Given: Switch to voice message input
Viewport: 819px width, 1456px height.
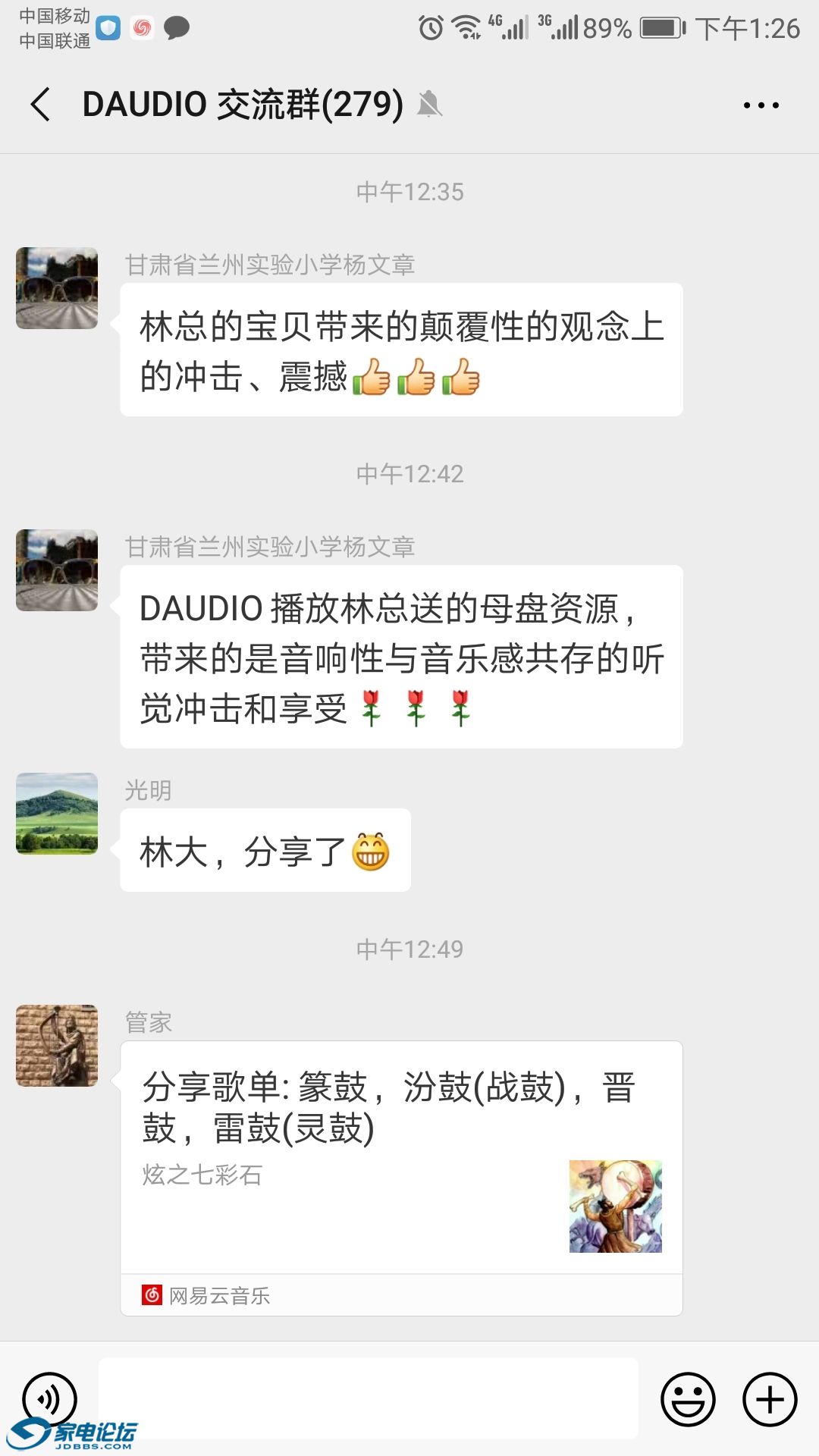Looking at the screenshot, I should pos(50,1399).
